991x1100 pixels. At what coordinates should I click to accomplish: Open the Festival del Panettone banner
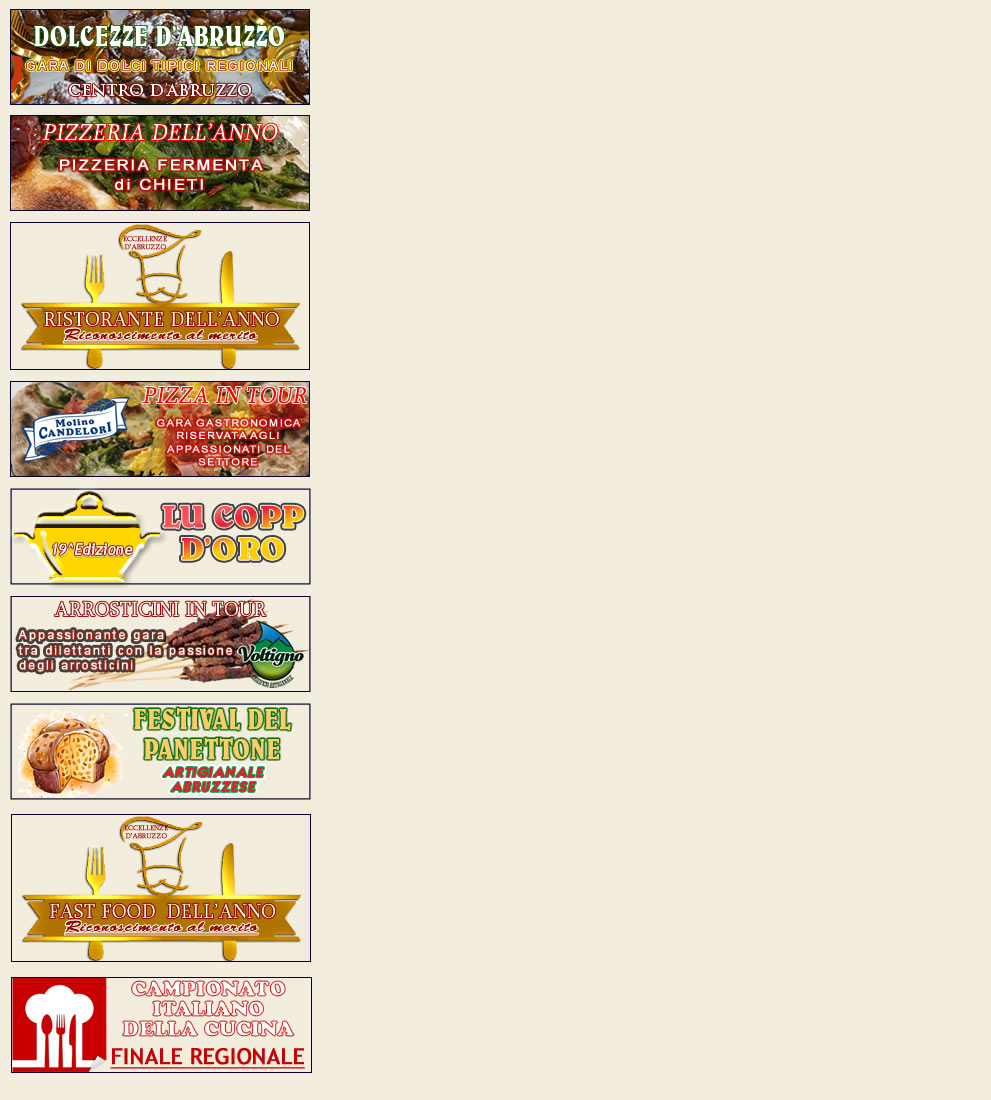(160, 751)
